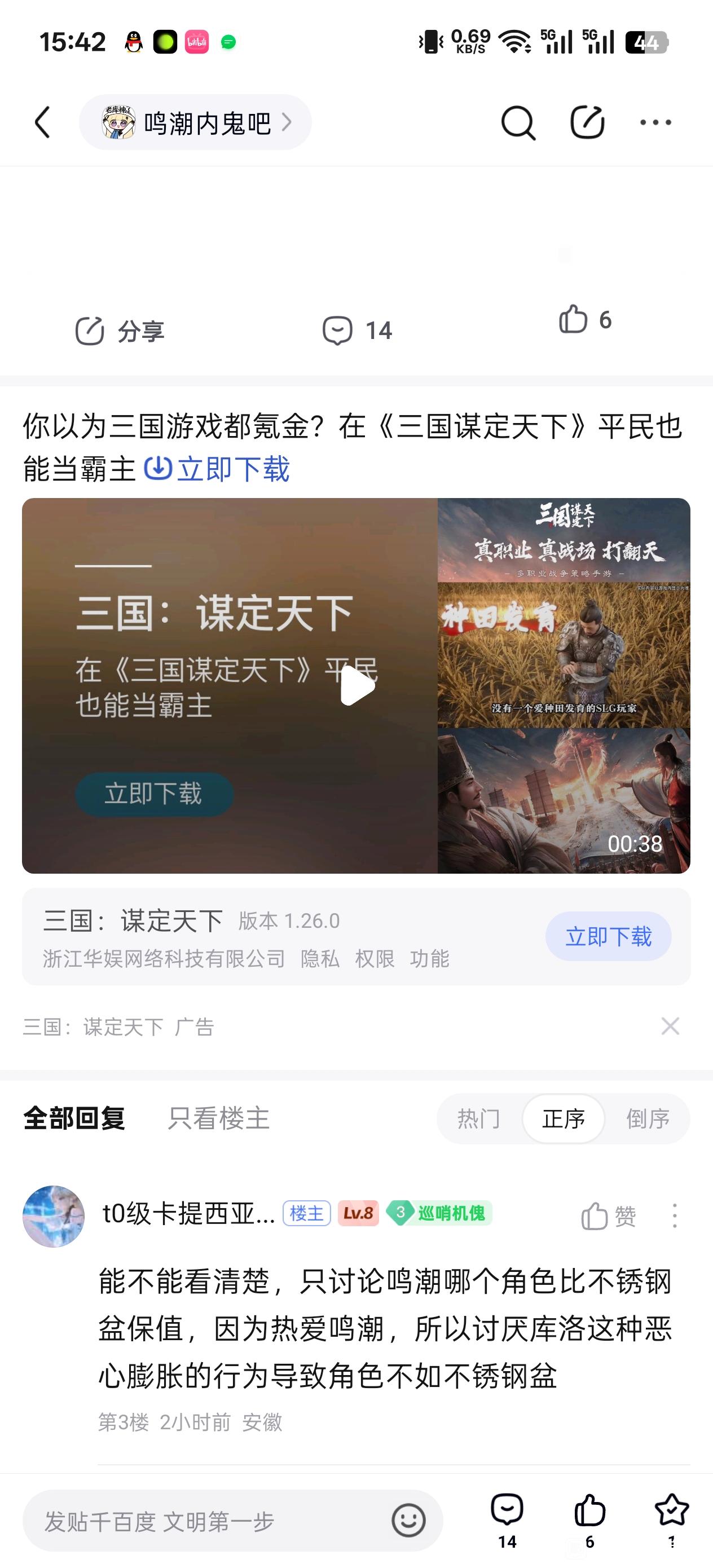Play the 三国：谋定天下 ad video

point(357,686)
